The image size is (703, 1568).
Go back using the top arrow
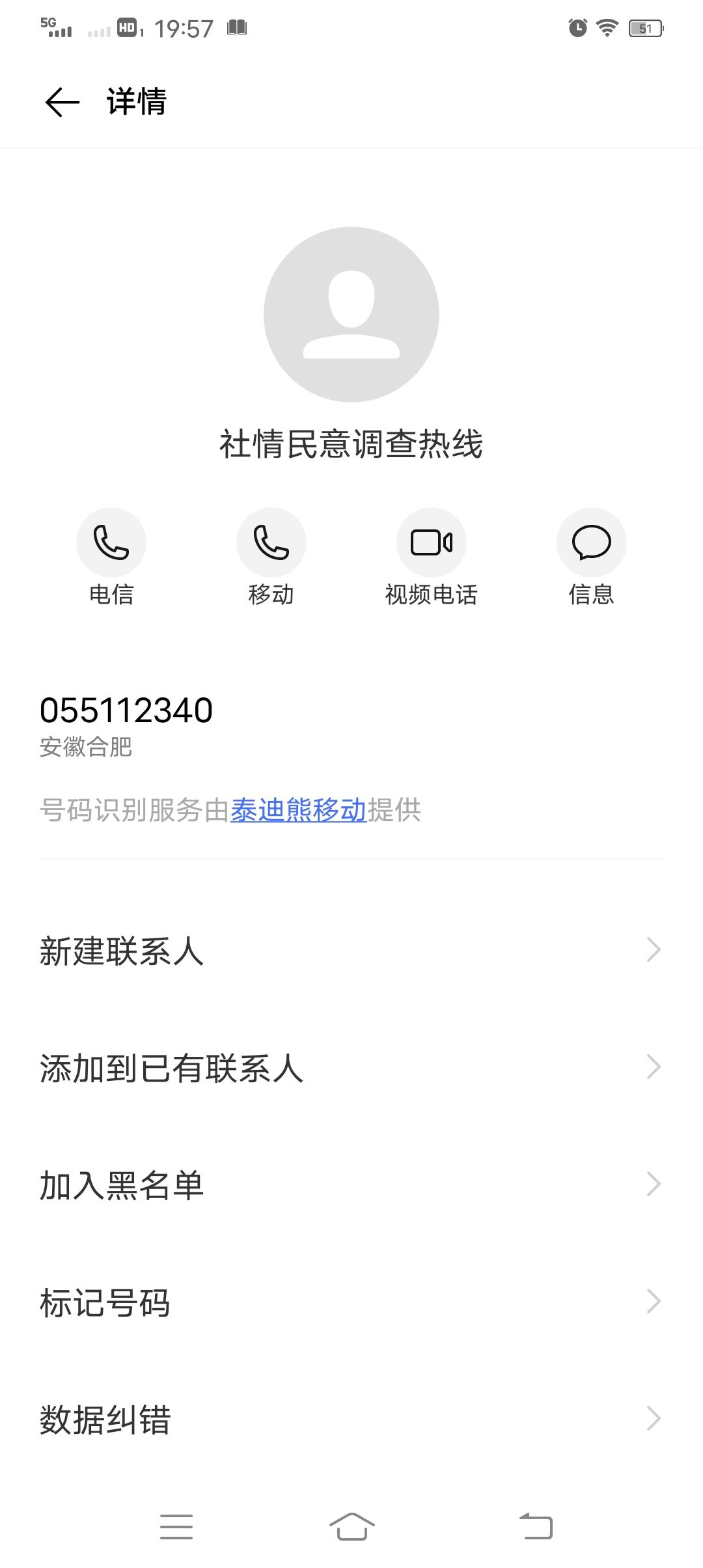tap(62, 102)
